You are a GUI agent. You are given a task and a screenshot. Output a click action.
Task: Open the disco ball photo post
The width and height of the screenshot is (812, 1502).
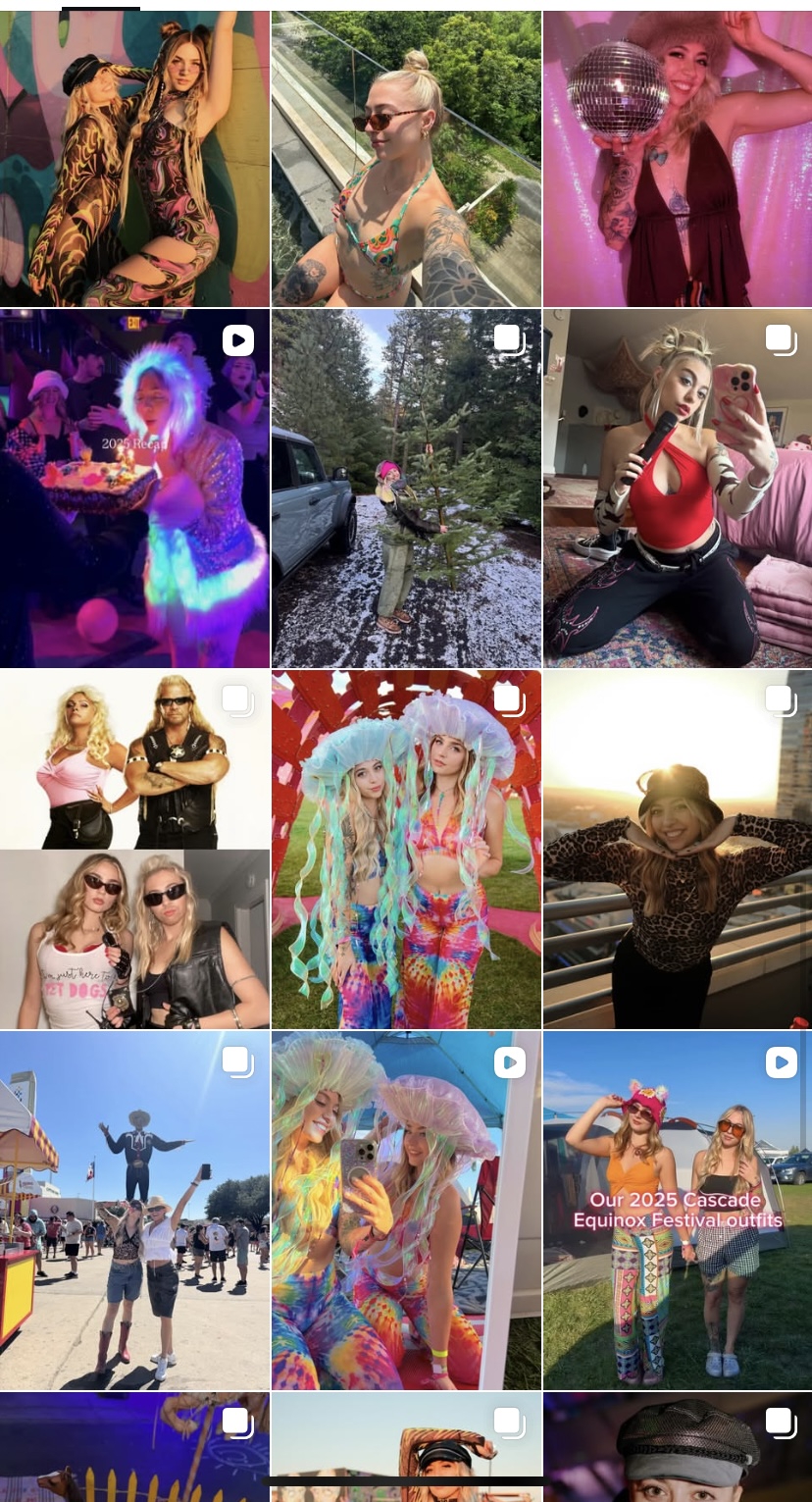[677, 159]
